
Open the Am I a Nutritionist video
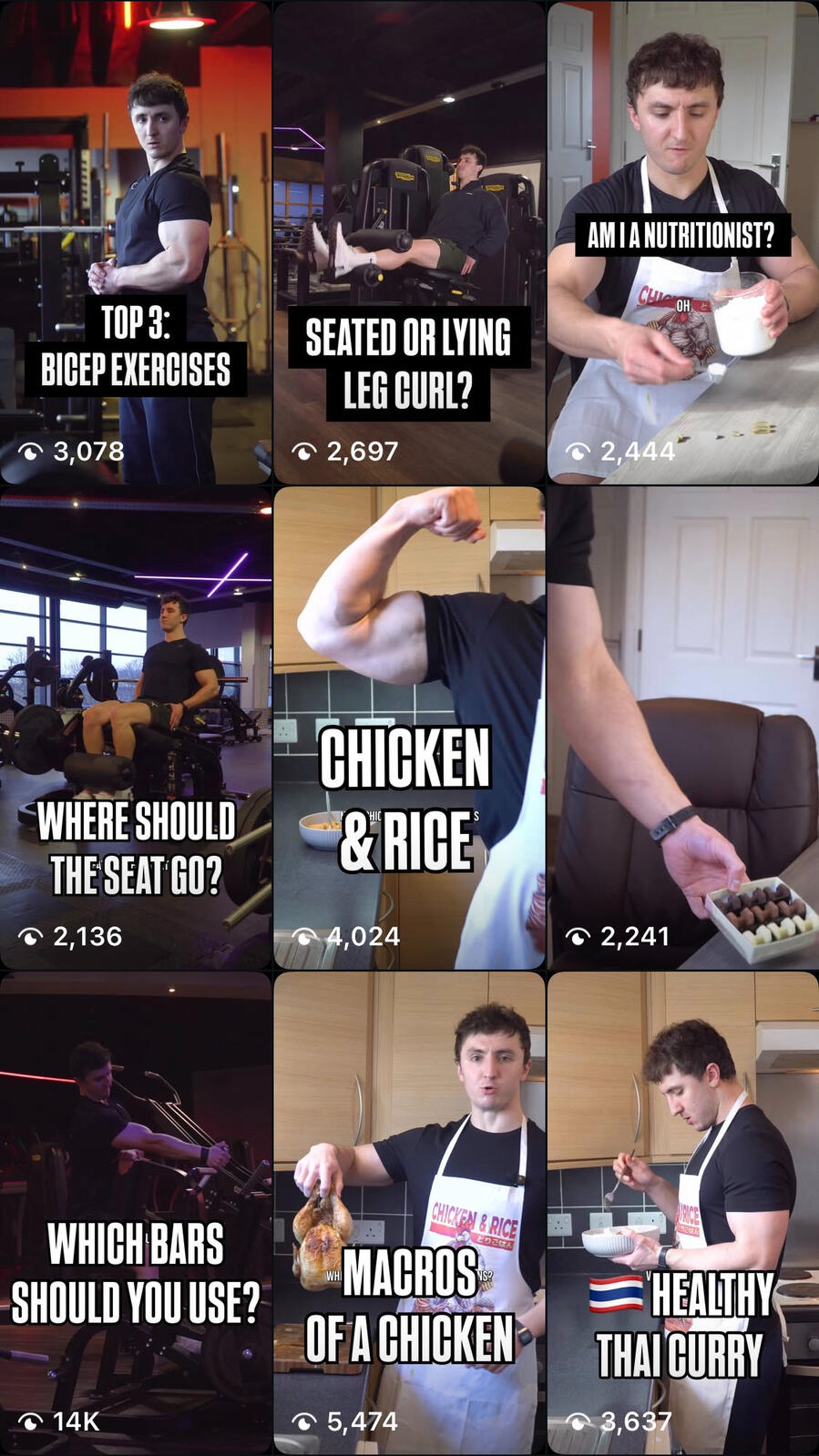point(682,242)
